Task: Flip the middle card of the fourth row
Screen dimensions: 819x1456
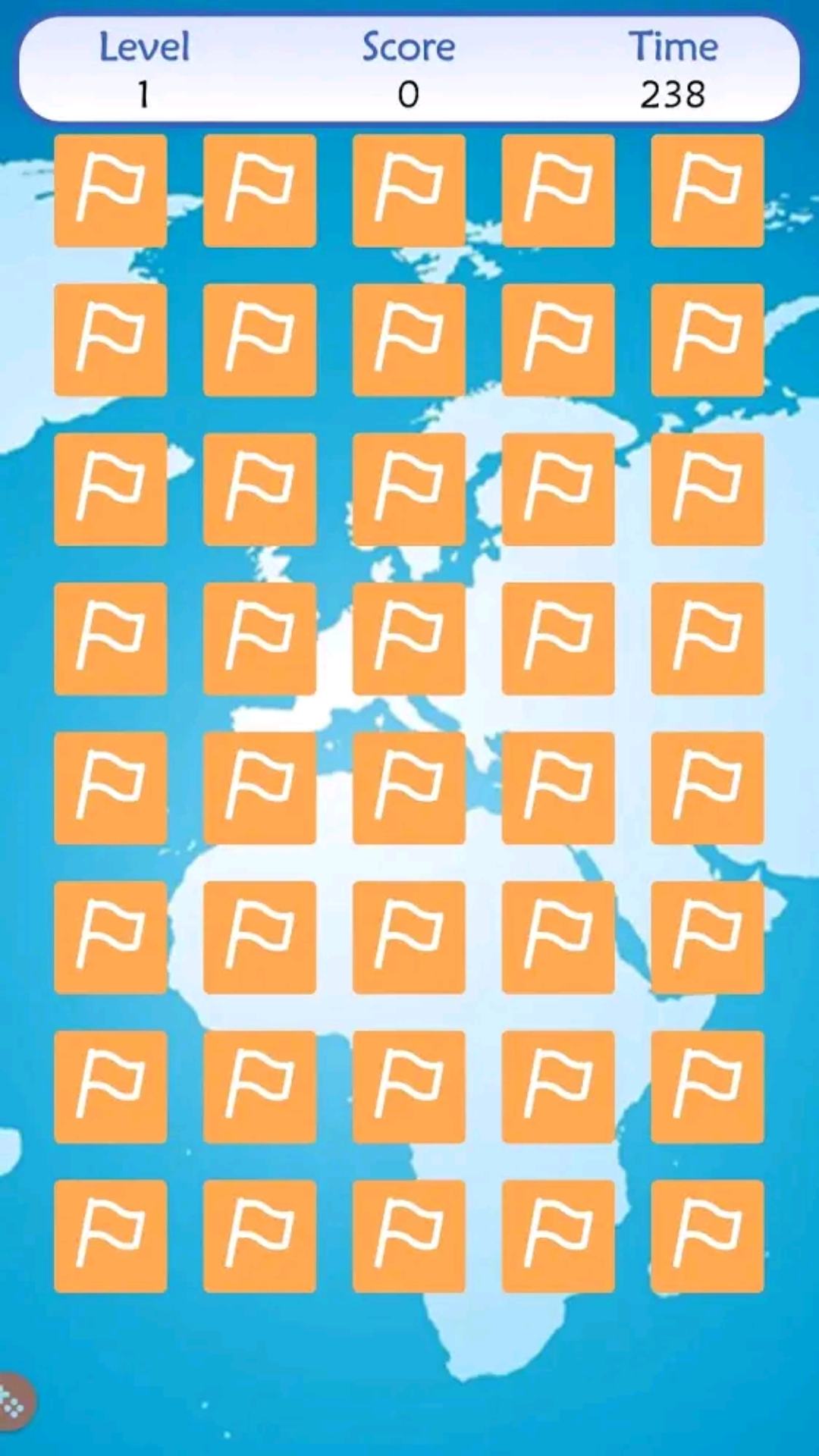Action: pos(409,639)
